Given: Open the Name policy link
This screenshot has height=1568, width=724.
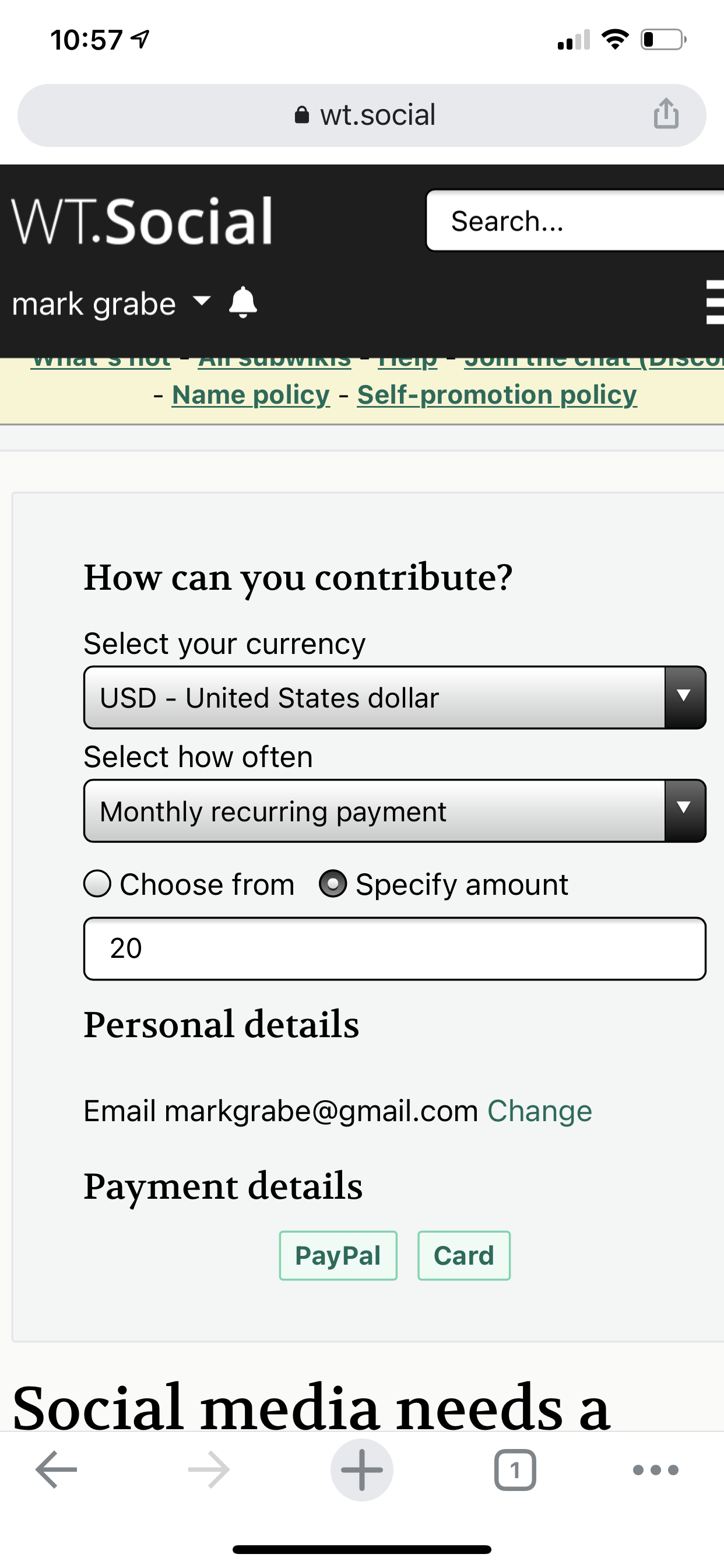Looking at the screenshot, I should 251,395.
